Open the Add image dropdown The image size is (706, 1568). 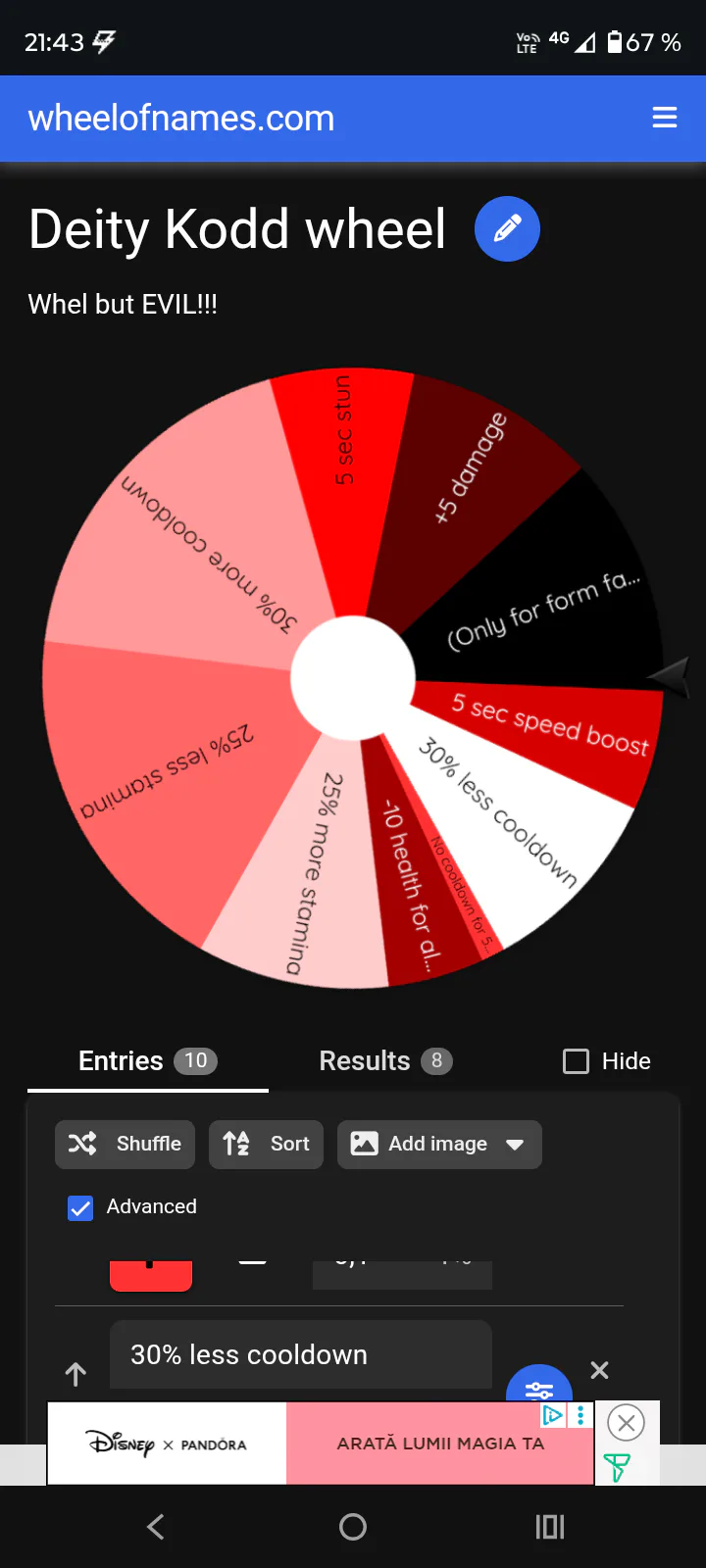(439, 1144)
